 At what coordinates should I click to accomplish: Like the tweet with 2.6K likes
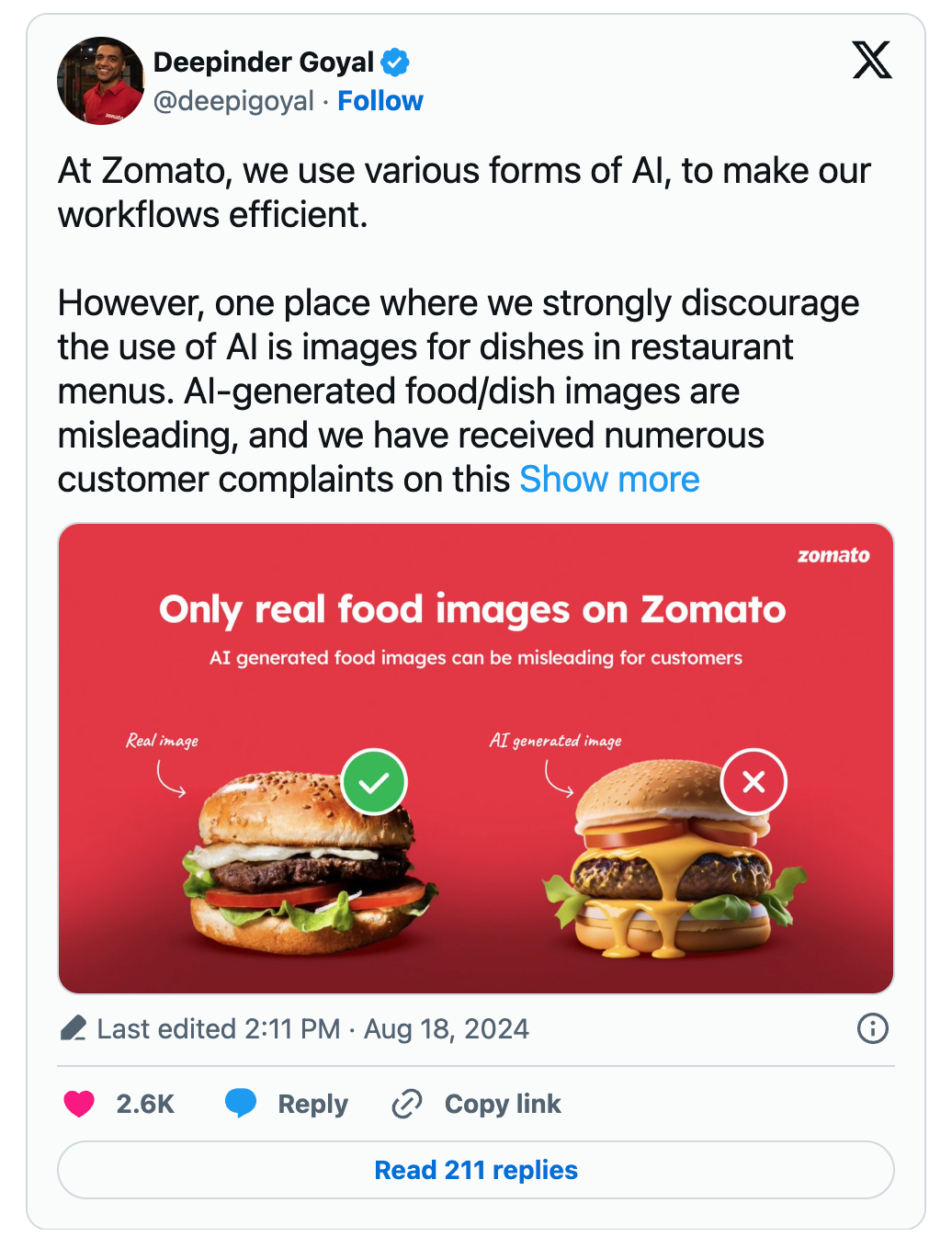point(80,1104)
